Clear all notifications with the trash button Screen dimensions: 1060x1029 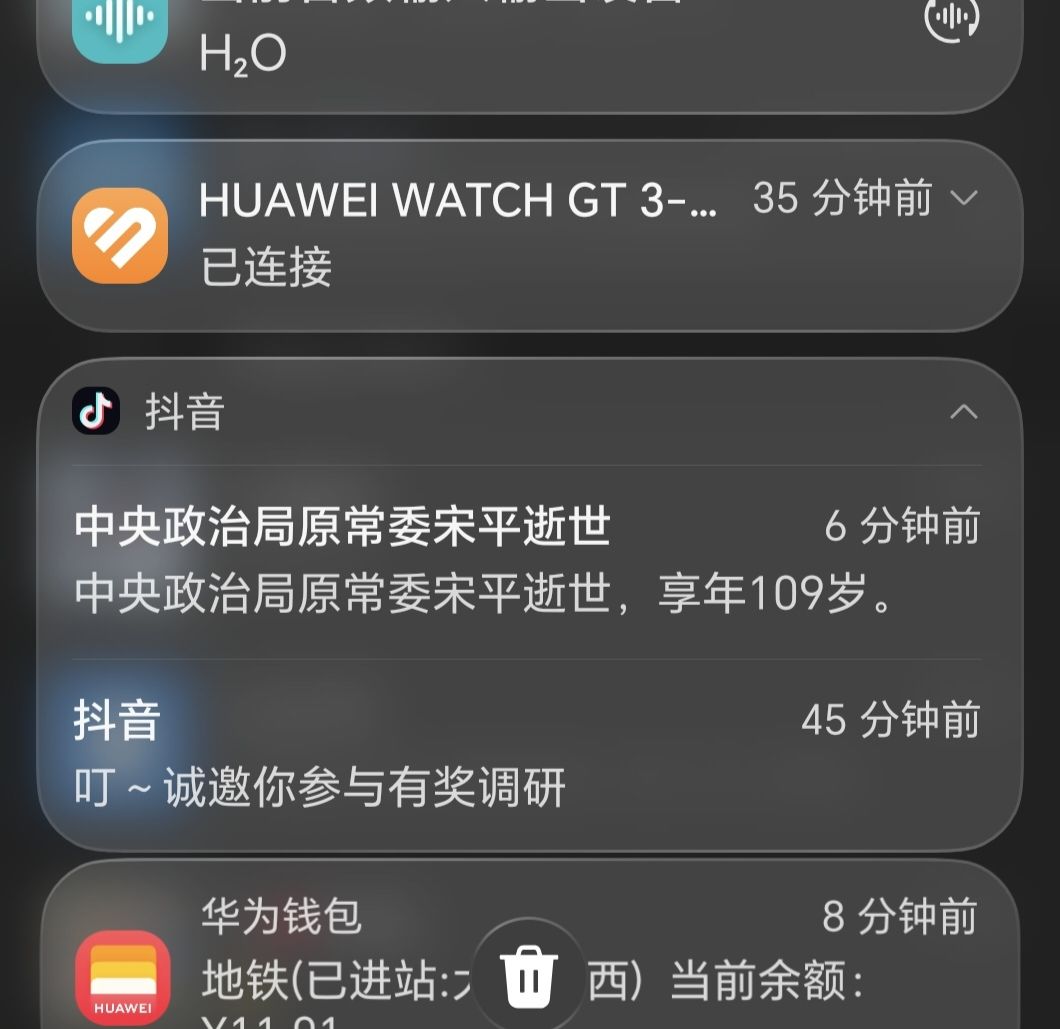pyautogui.click(x=529, y=976)
